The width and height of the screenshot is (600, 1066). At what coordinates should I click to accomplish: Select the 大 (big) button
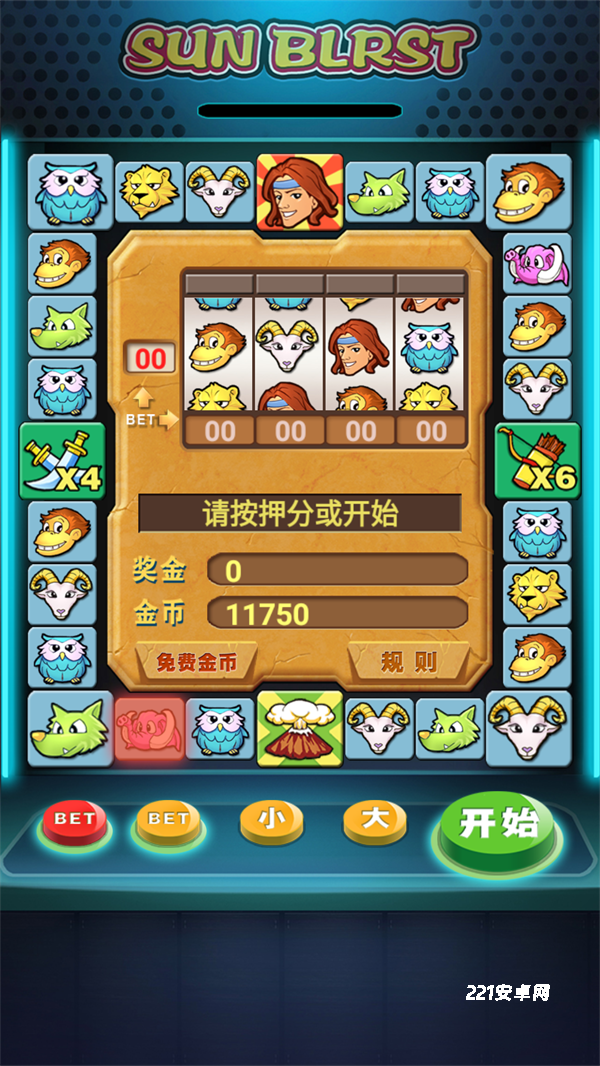(374, 821)
